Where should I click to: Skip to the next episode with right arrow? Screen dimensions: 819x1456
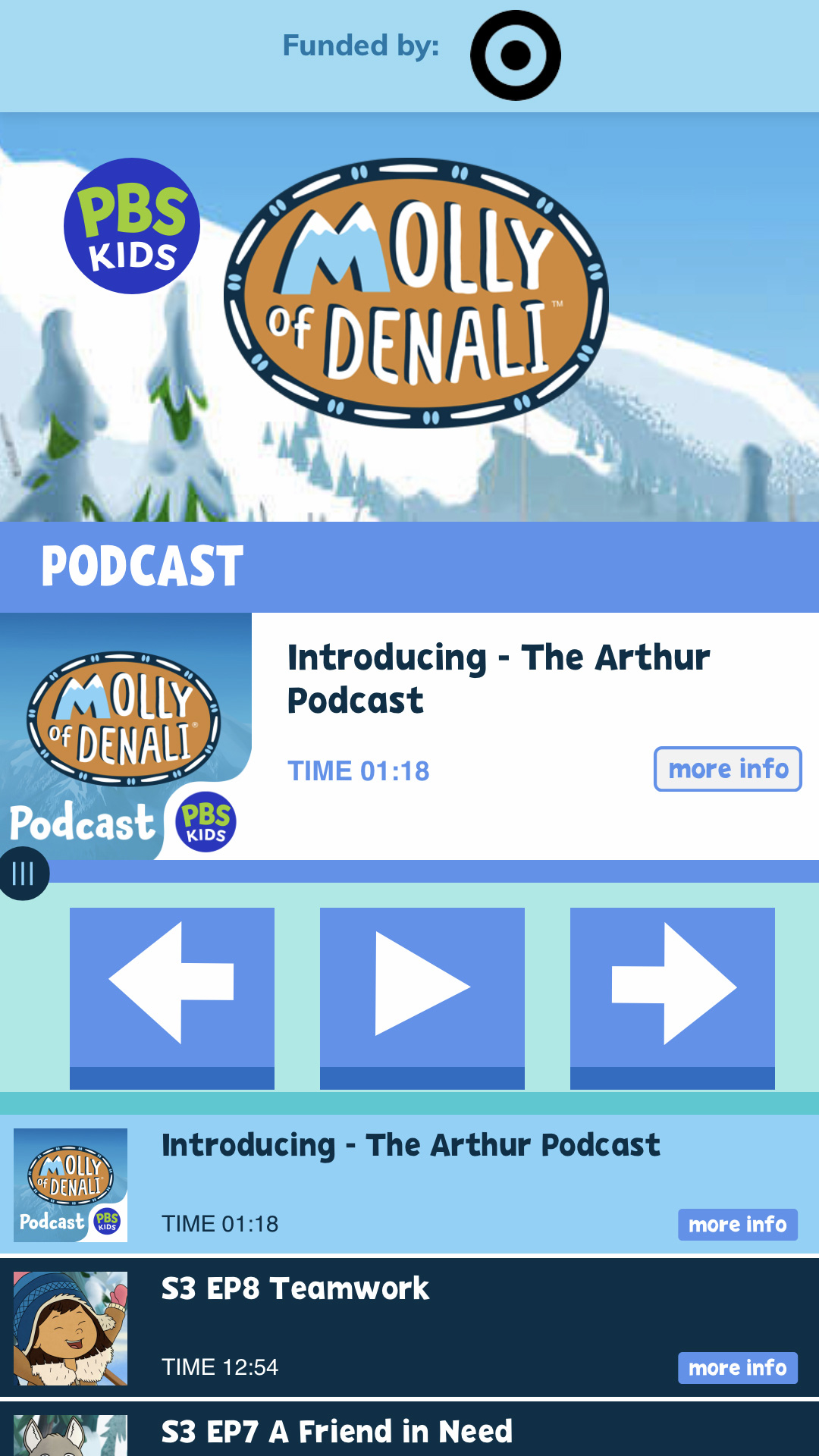tap(673, 998)
